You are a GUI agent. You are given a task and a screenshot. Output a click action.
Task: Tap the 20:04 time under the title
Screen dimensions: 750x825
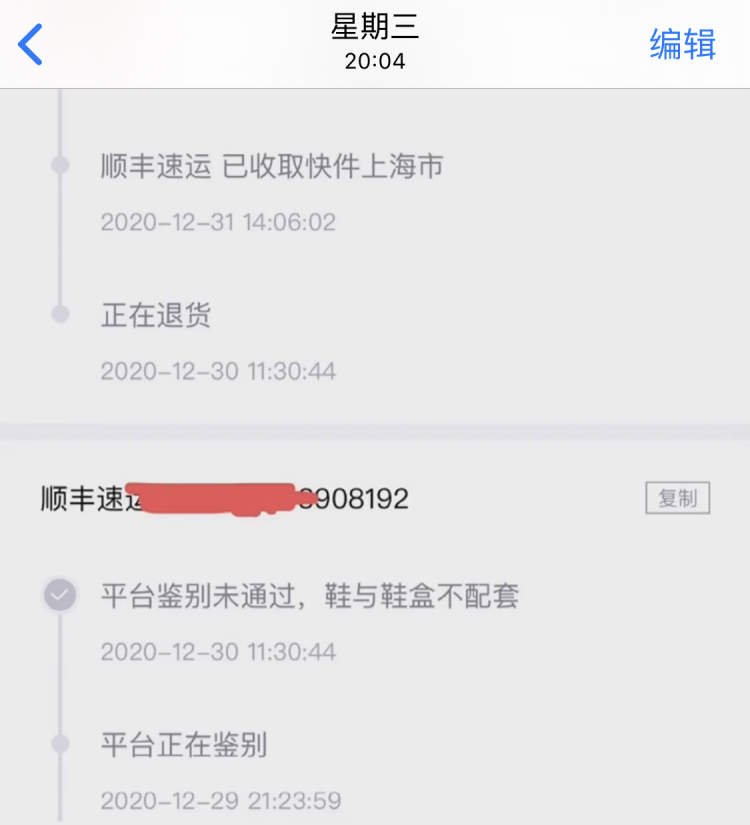pyautogui.click(x=375, y=60)
